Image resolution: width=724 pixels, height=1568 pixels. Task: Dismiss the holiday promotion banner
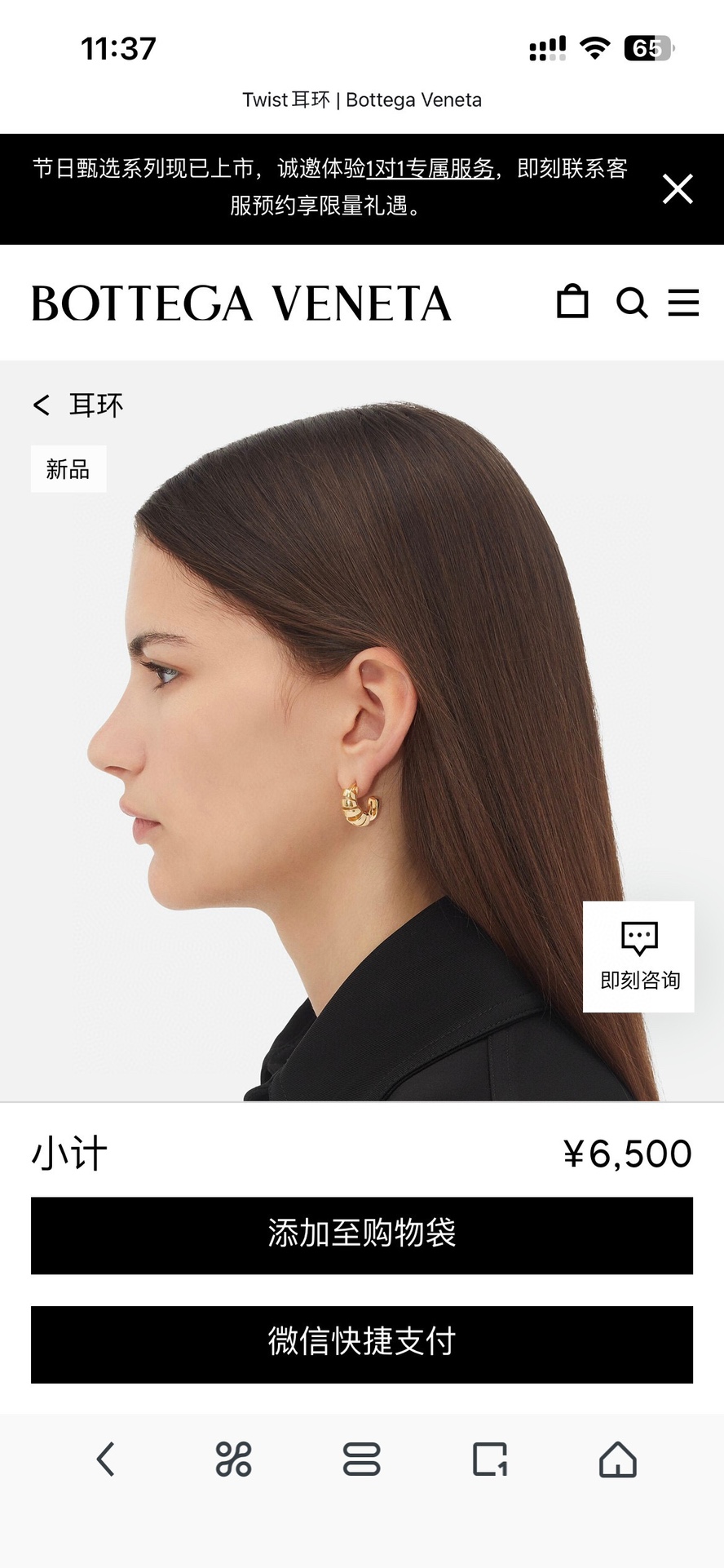click(678, 189)
